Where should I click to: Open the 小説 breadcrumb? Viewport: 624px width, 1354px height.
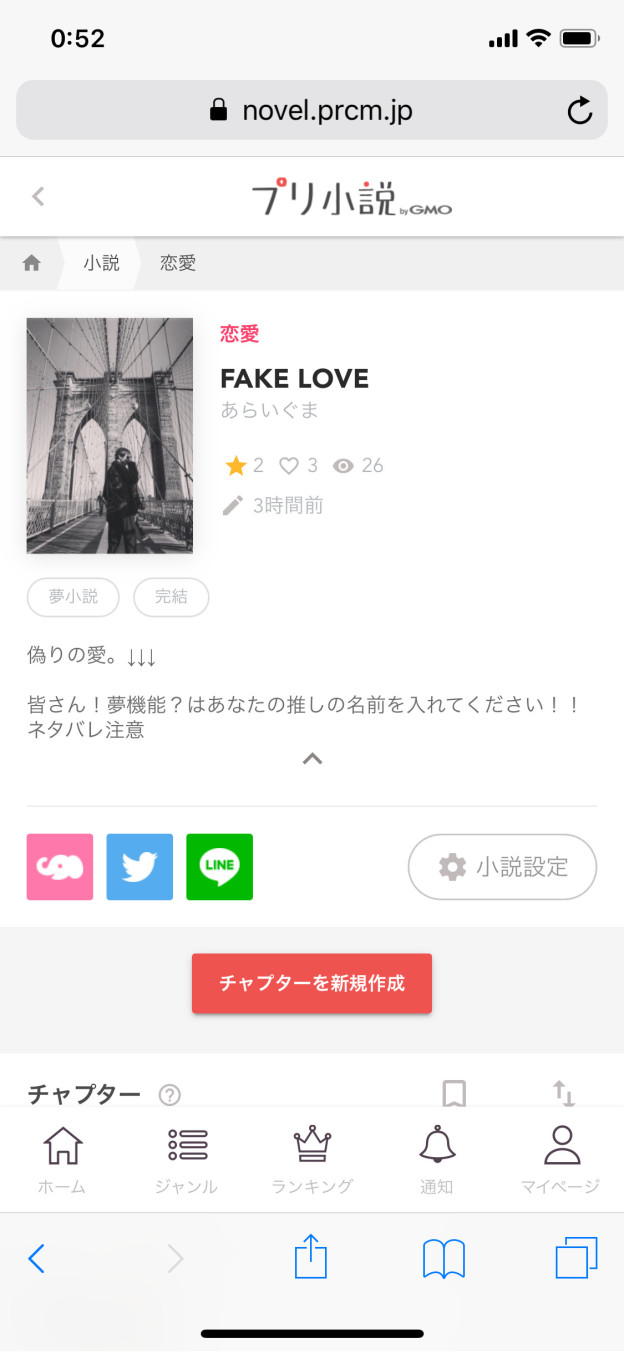click(101, 263)
